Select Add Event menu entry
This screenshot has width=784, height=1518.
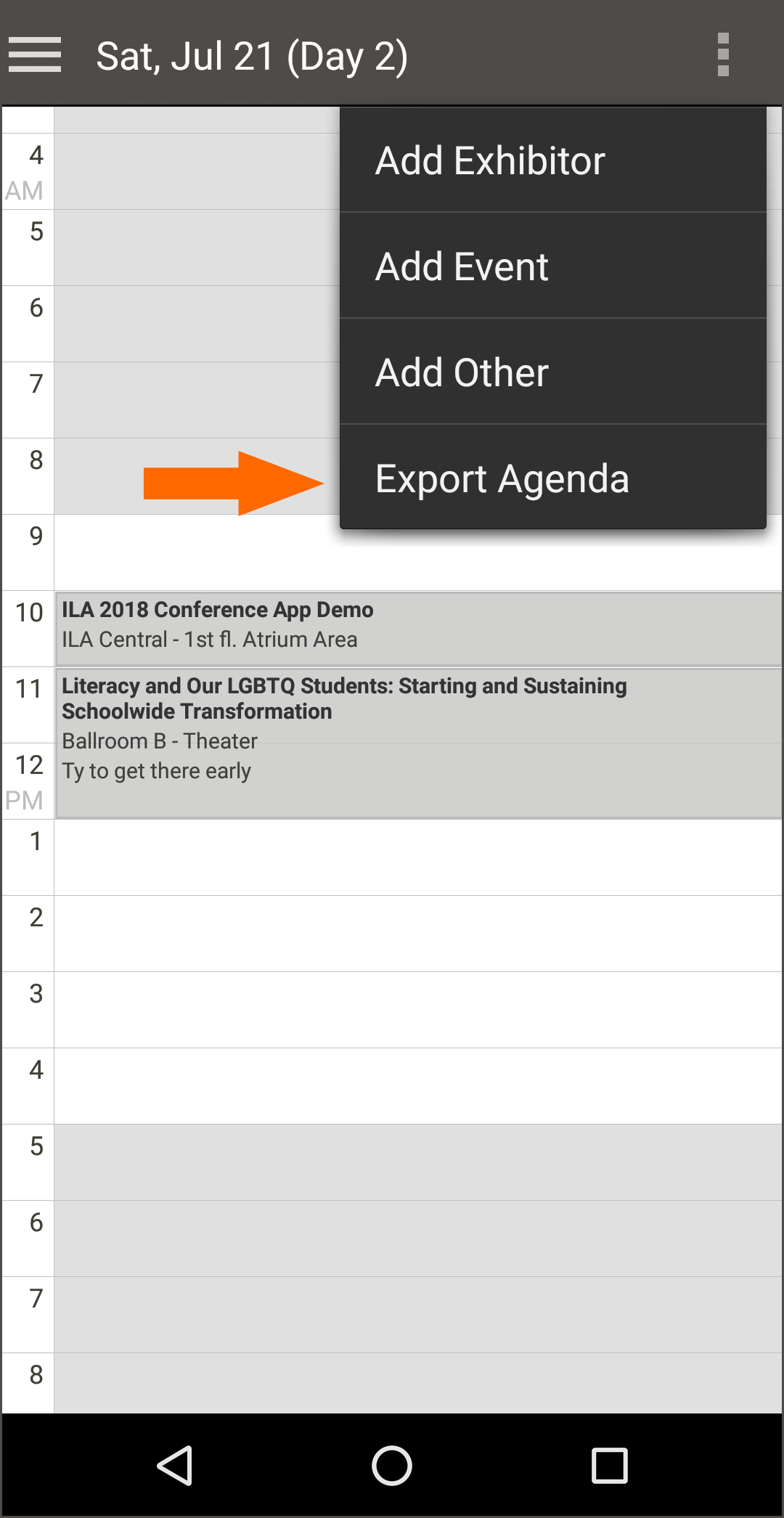(462, 266)
